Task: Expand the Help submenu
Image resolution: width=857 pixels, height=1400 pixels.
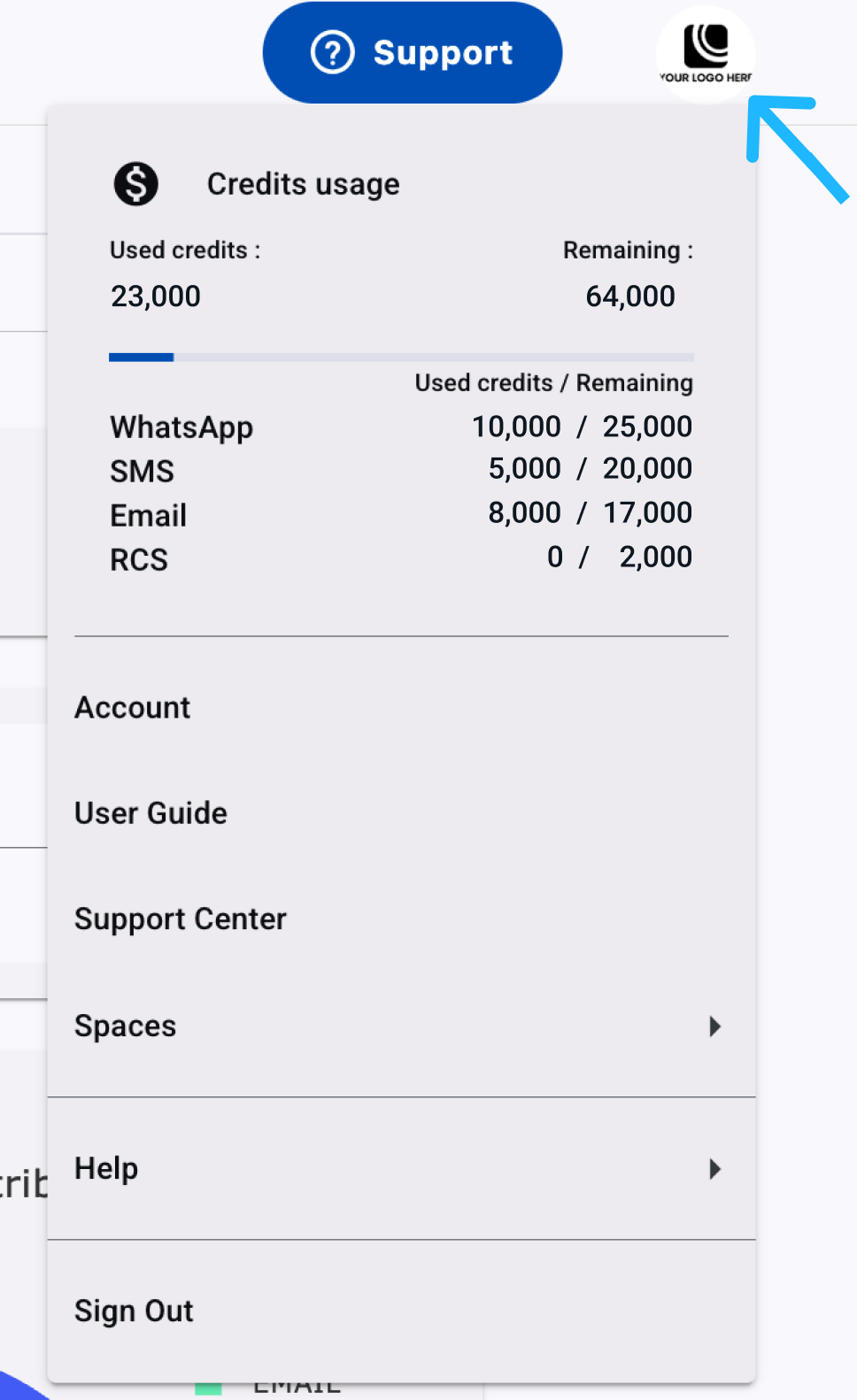Action: click(400, 1169)
